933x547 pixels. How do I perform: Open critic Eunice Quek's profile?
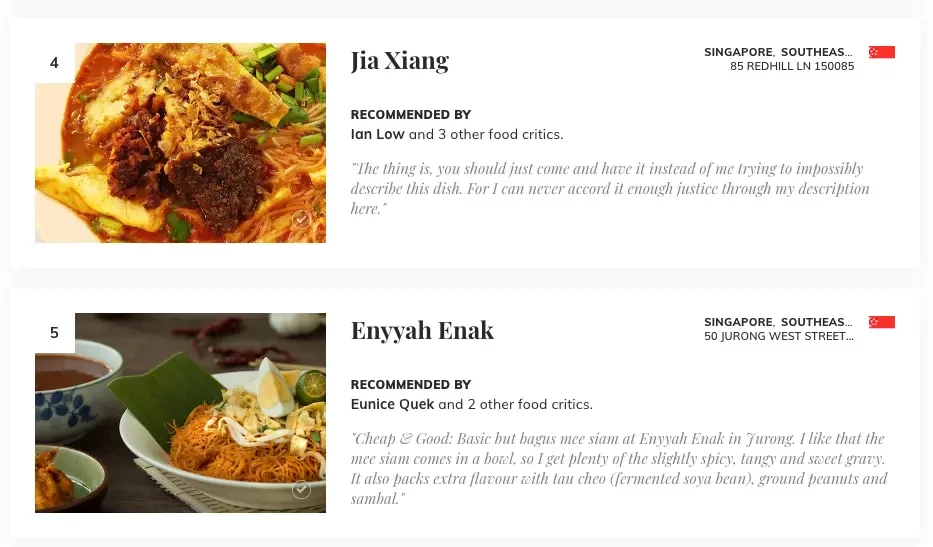pyautogui.click(x=392, y=404)
